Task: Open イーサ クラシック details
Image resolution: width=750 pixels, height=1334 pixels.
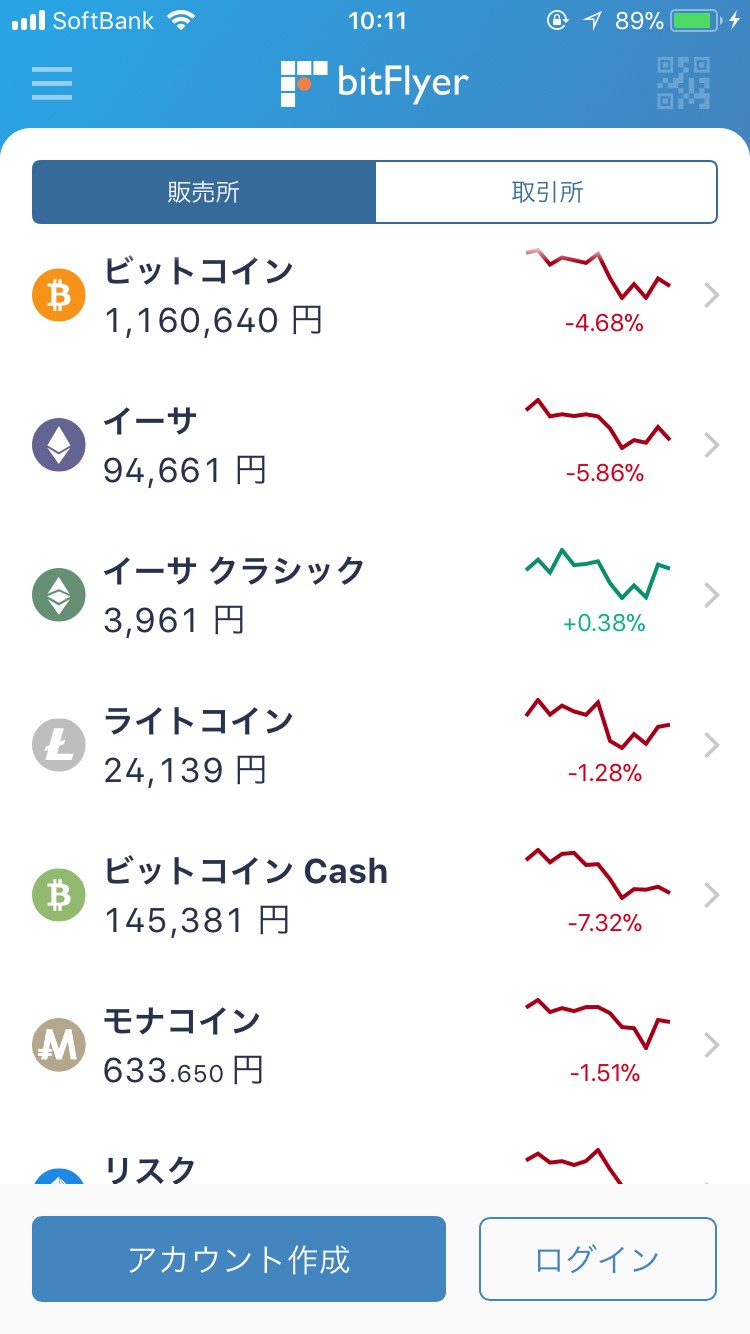Action: tap(374, 596)
